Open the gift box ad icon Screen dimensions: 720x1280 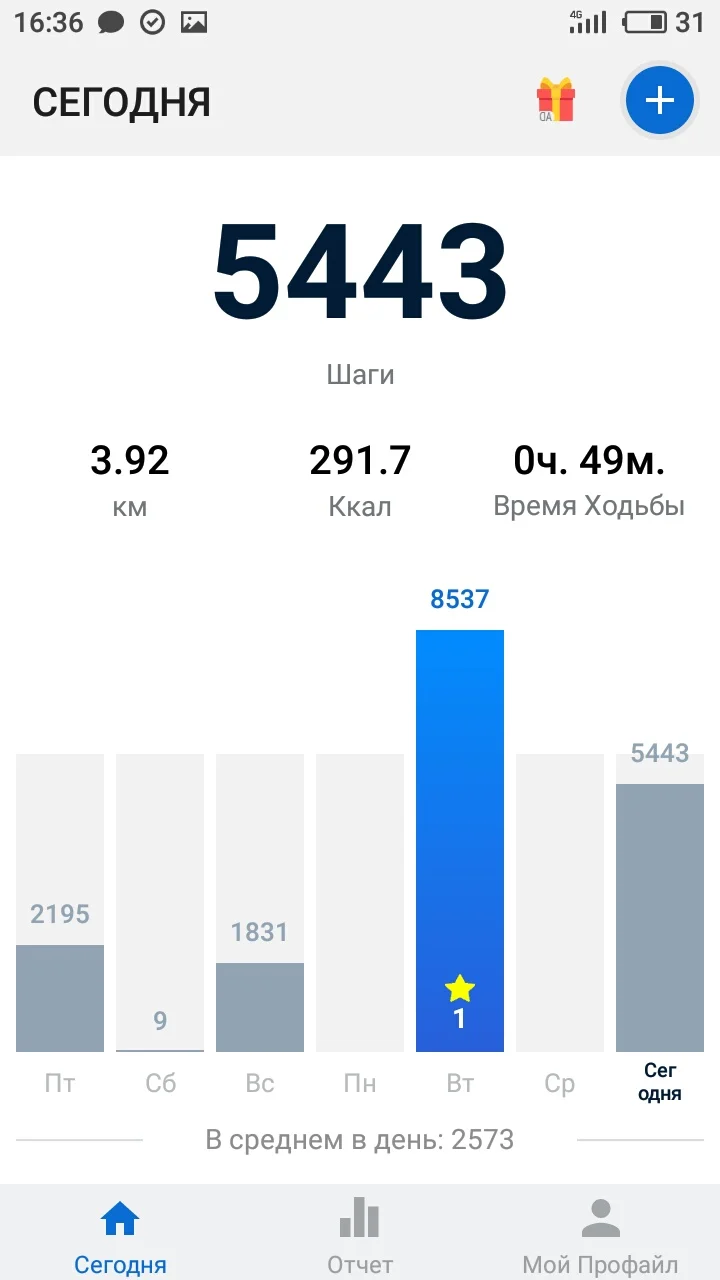(556, 100)
